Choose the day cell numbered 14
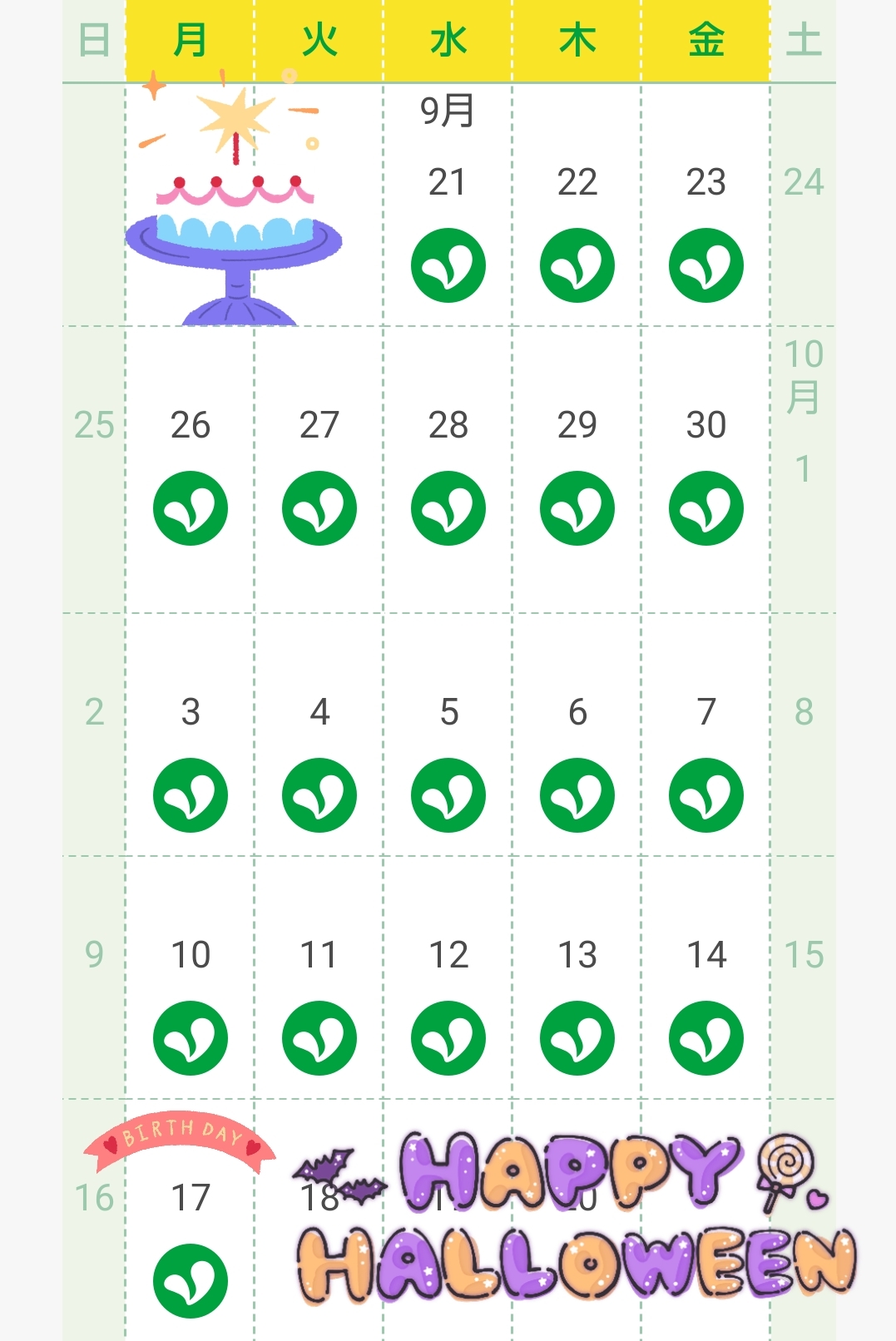This screenshot has height=1341, width=896. point(705,977)
